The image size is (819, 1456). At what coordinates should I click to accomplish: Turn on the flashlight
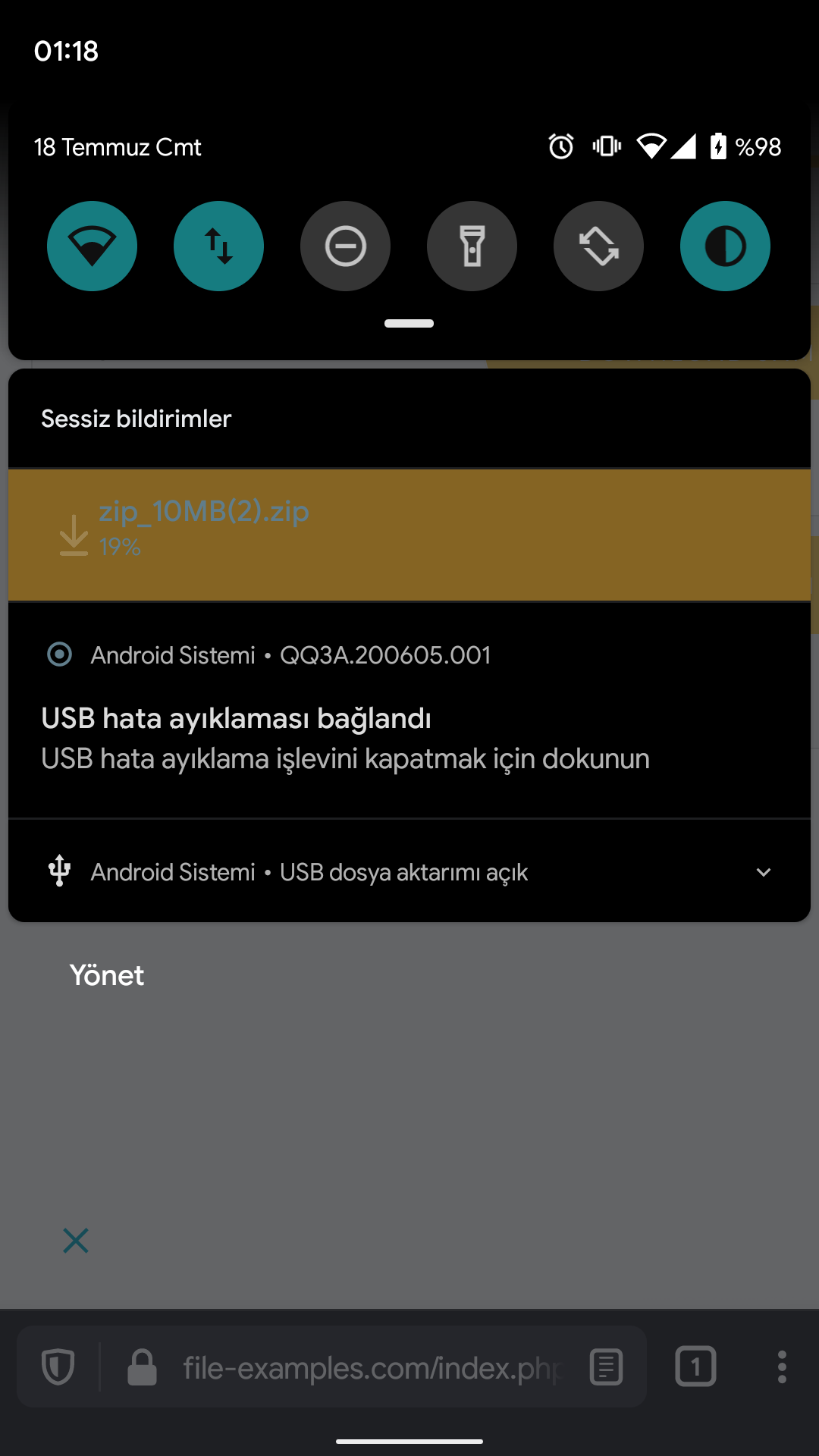tap(472, 246)
